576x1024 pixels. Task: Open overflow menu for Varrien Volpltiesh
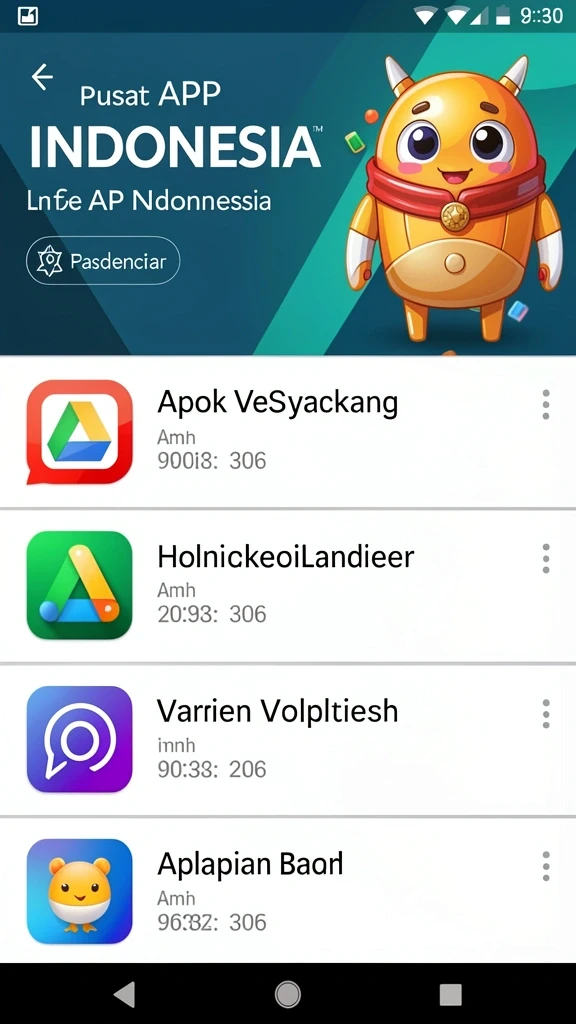546,713
